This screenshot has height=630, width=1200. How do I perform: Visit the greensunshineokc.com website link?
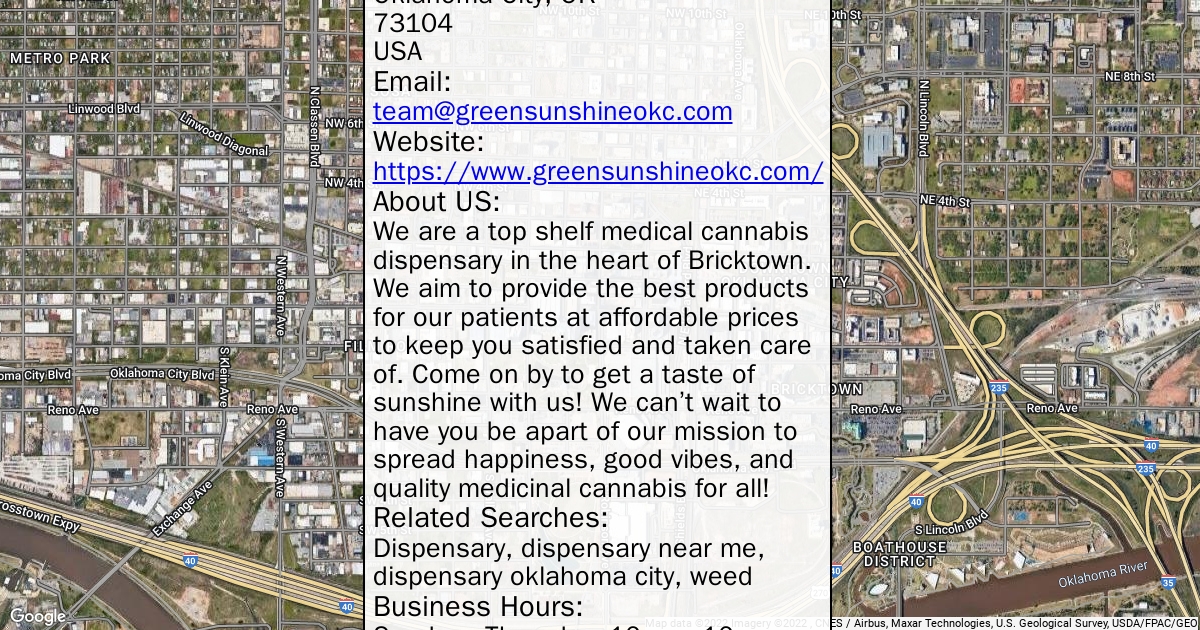[598, 171]
